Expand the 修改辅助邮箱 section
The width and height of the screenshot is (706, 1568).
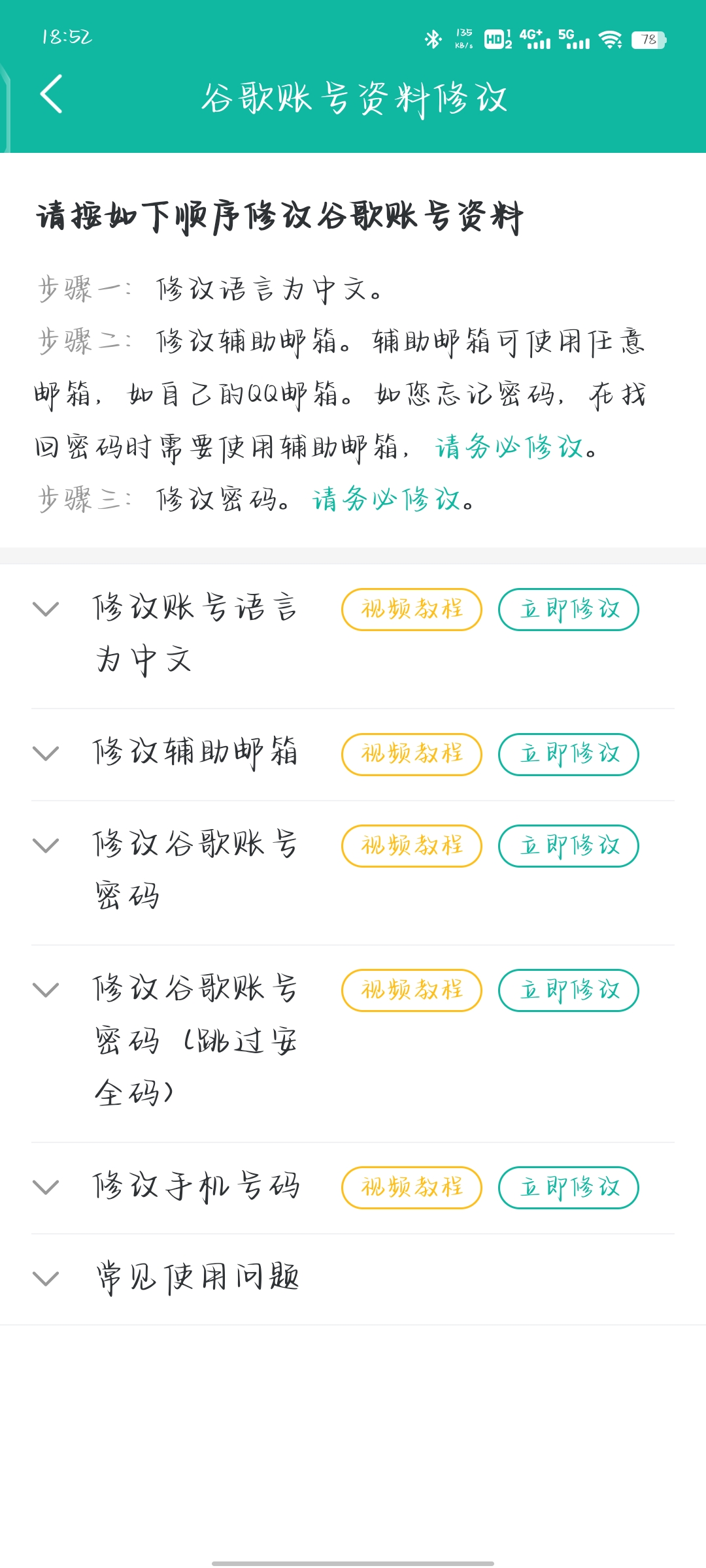pos(46,753)
